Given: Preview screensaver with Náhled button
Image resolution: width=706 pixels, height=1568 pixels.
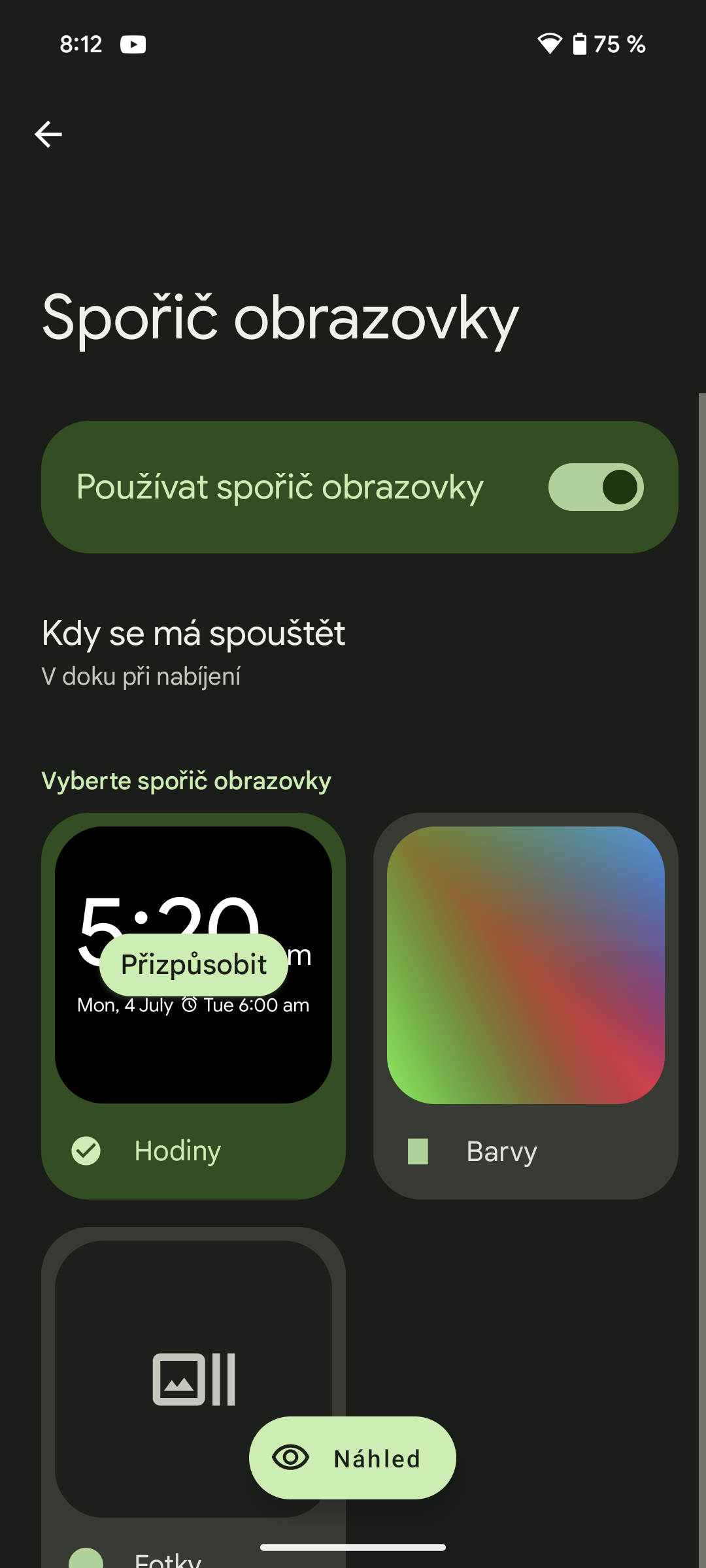Looking at the screenshot, I should [x=352, y=1458].
